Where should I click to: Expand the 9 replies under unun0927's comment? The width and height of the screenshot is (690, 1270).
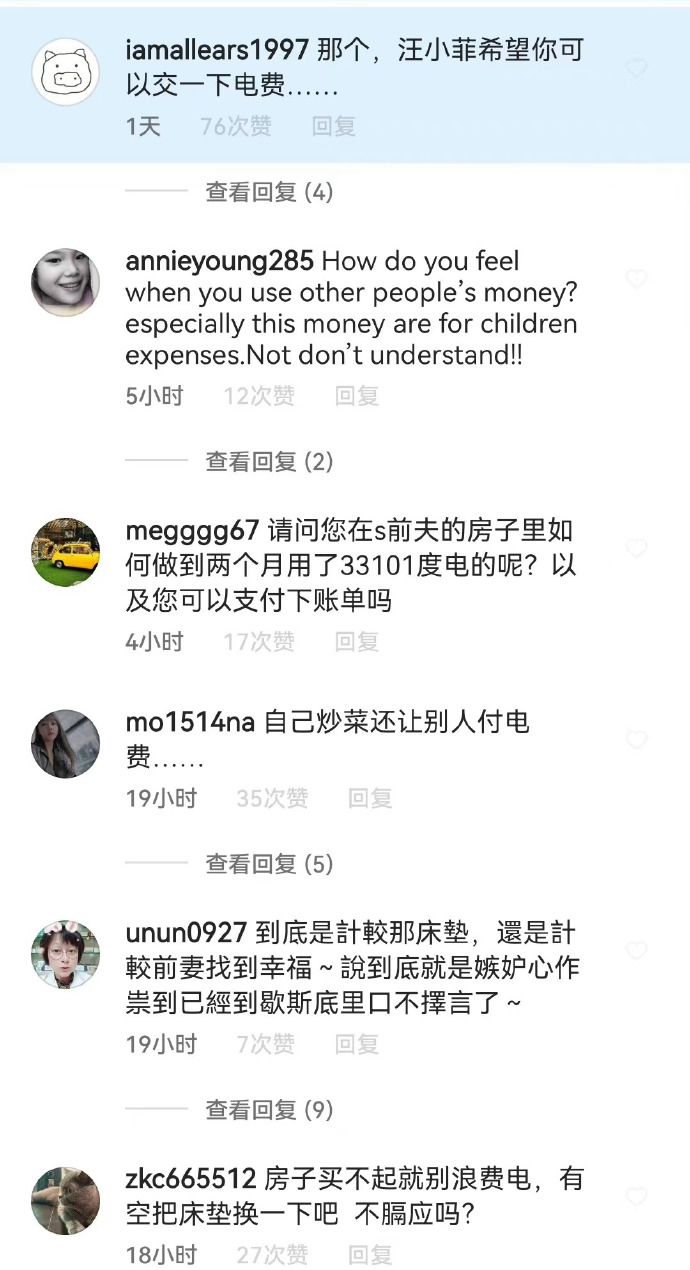point(269,1110)
